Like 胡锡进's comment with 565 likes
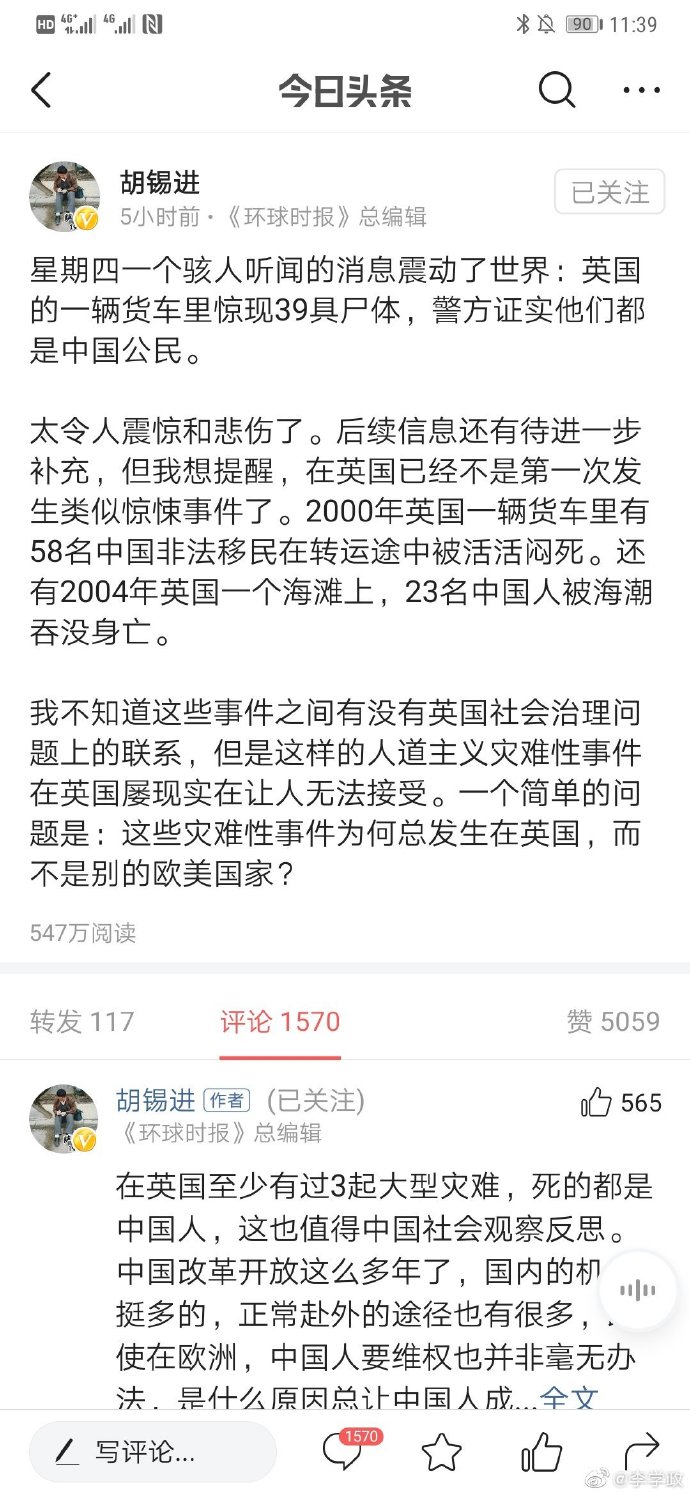The image size is (690, 1495). click(597, 1102)
